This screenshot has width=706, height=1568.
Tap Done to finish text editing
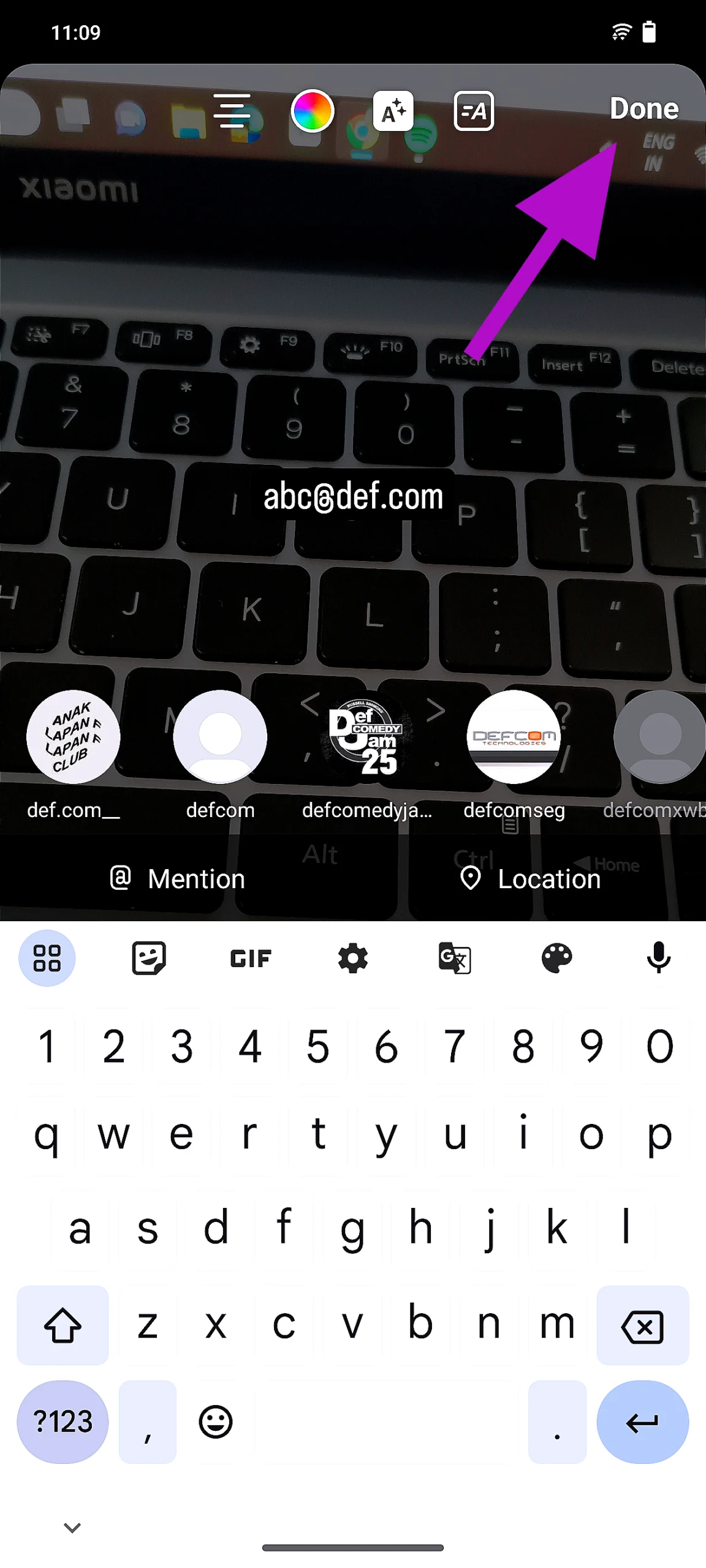point(643,109)
